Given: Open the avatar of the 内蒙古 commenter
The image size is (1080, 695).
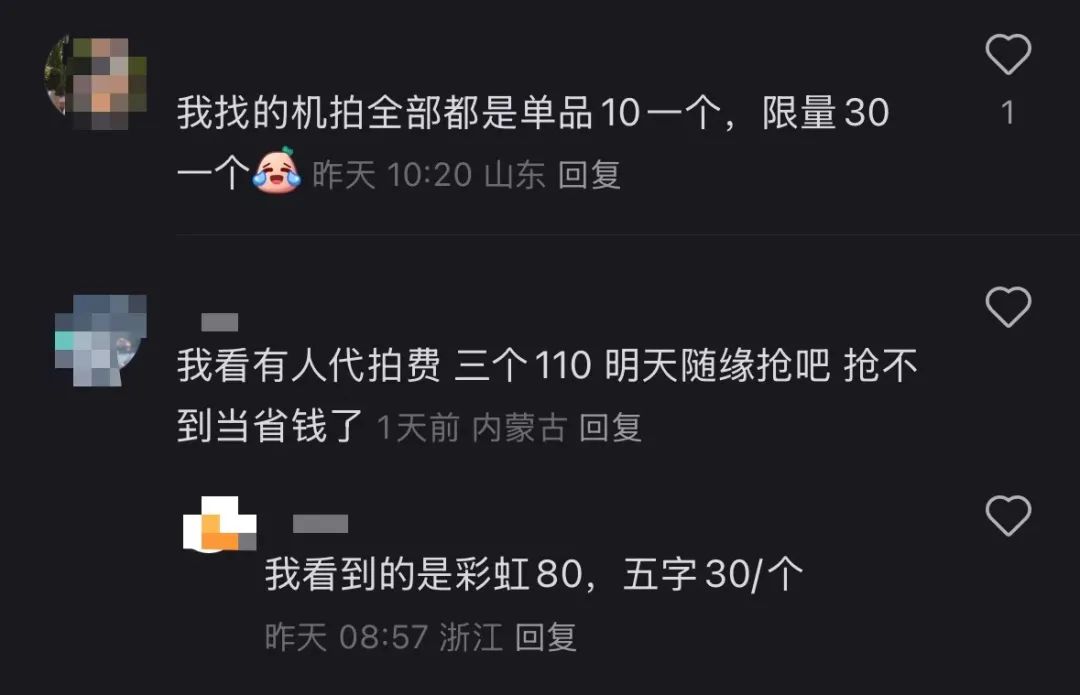Looking at the screenshot, I should click(100, 341).
